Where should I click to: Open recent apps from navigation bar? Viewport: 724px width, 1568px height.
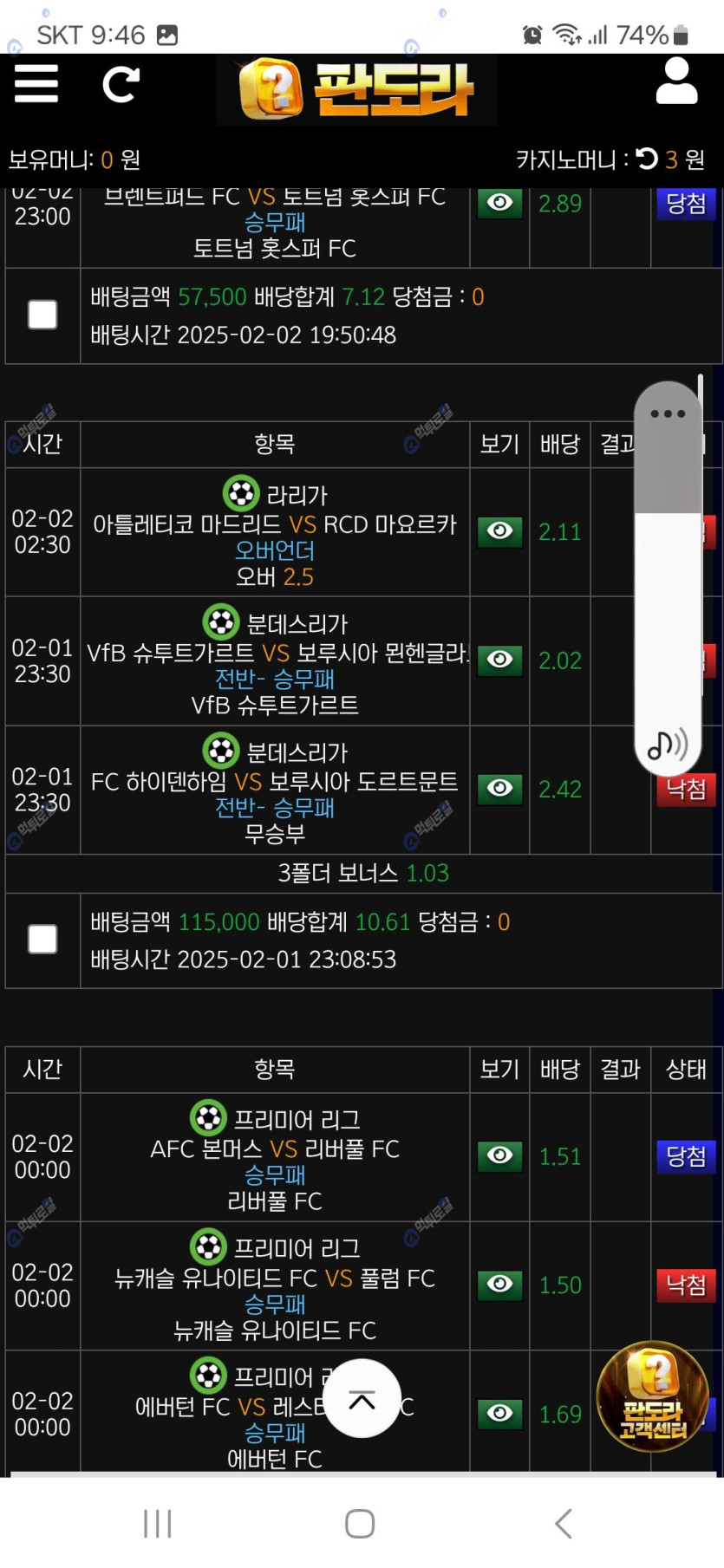click(158, 1523)
